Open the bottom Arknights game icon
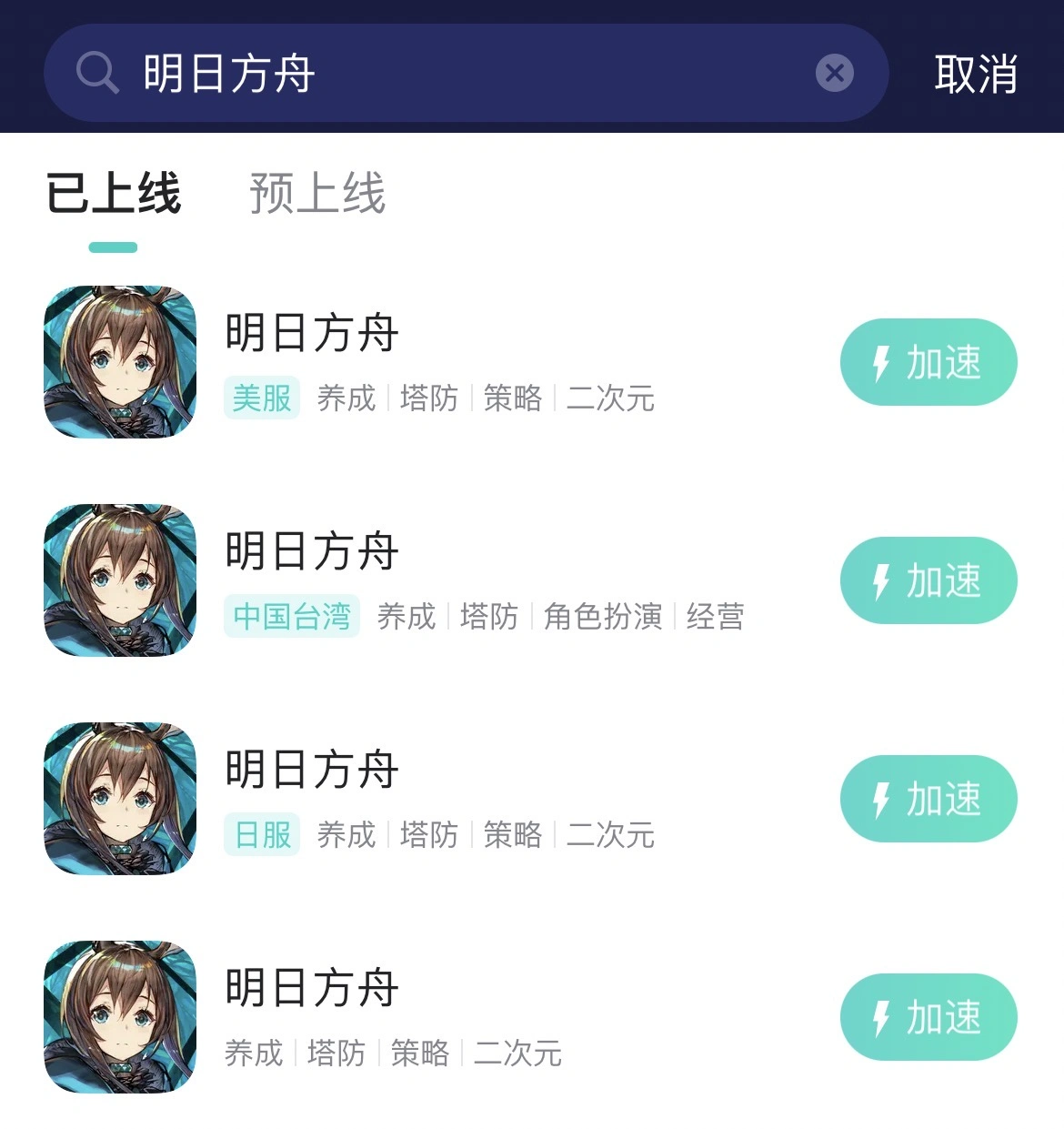The height and width of the screenshot is (1129, 1064). 119,1017
